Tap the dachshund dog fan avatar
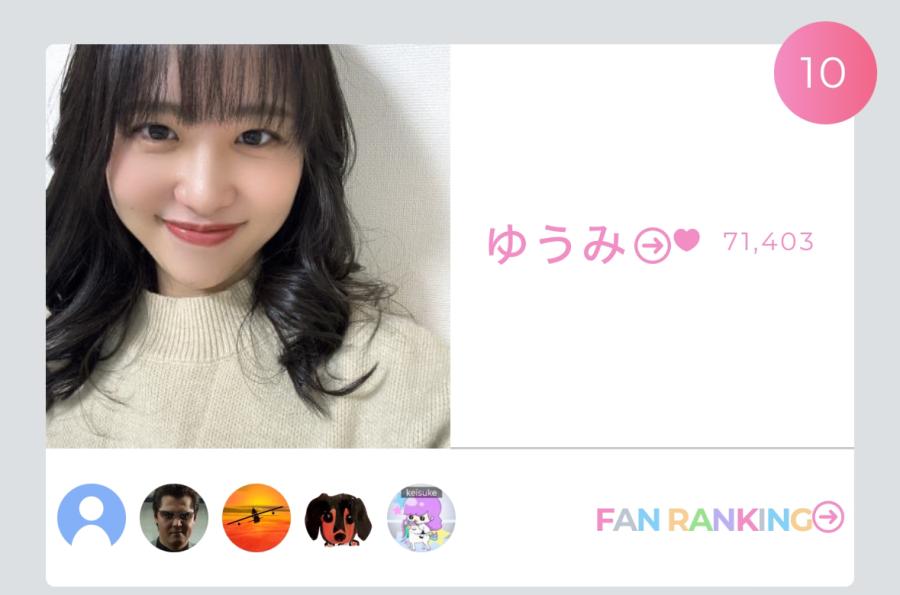Screen dimensions: 900x595 (x=338, y=519)
